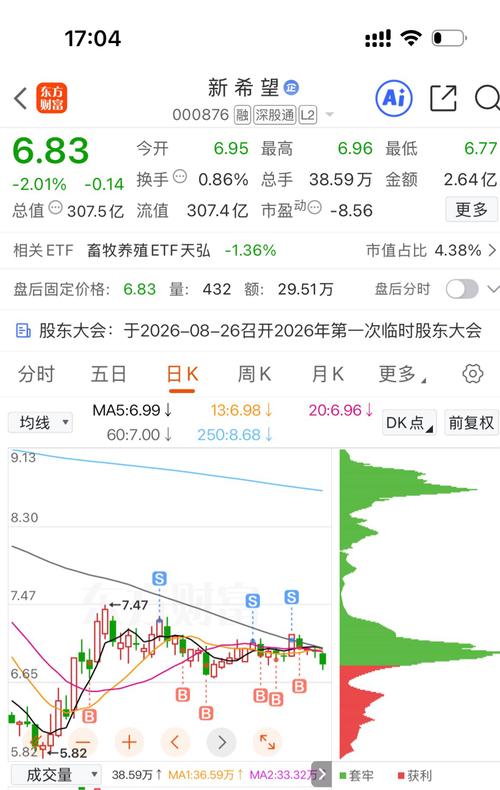The width and height of the screenshot is (500, 790).
Task: Expand the 更多 chart period options
Action: (402, 374)
